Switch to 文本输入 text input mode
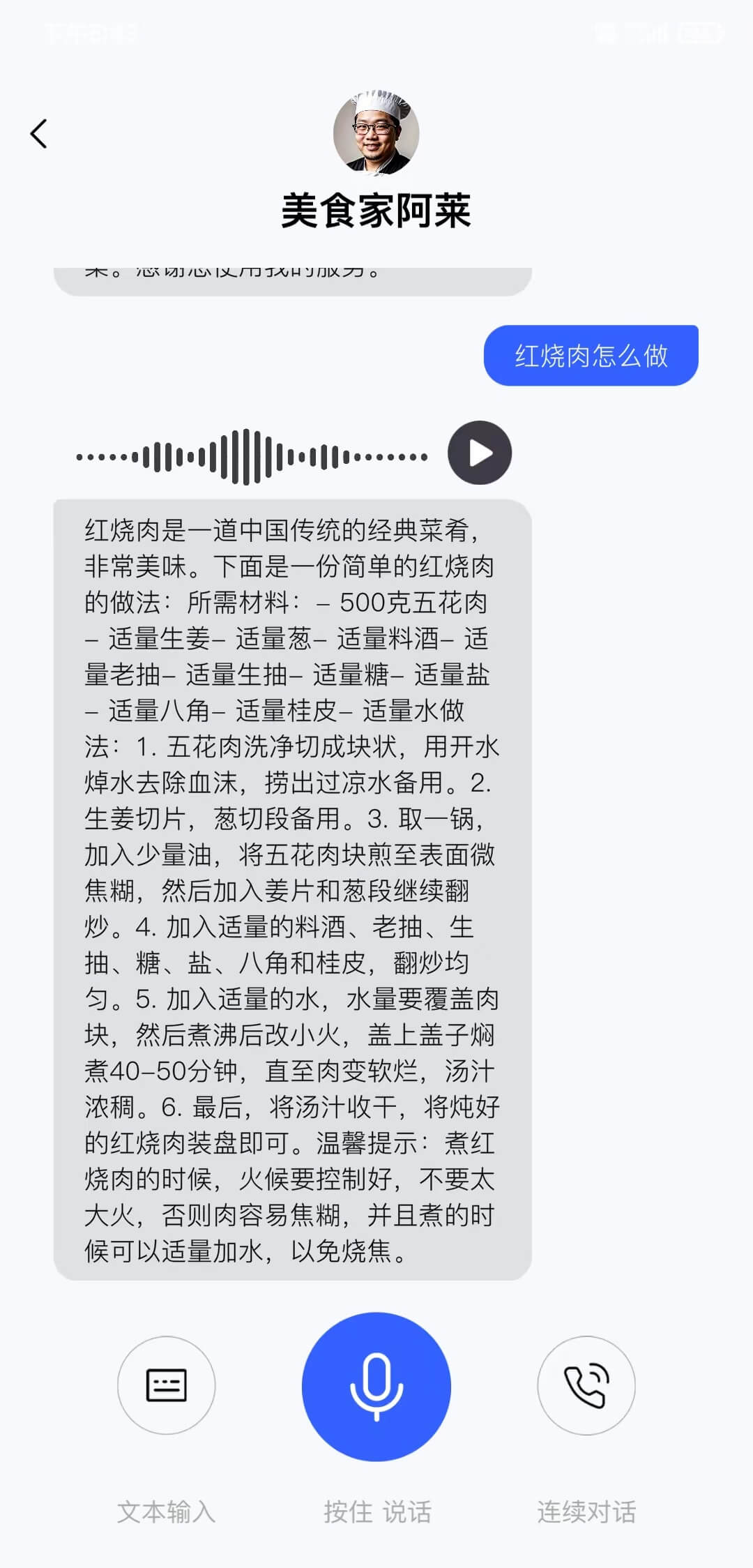This screenshot has width=753, height=1568. tap(166, 1385)
